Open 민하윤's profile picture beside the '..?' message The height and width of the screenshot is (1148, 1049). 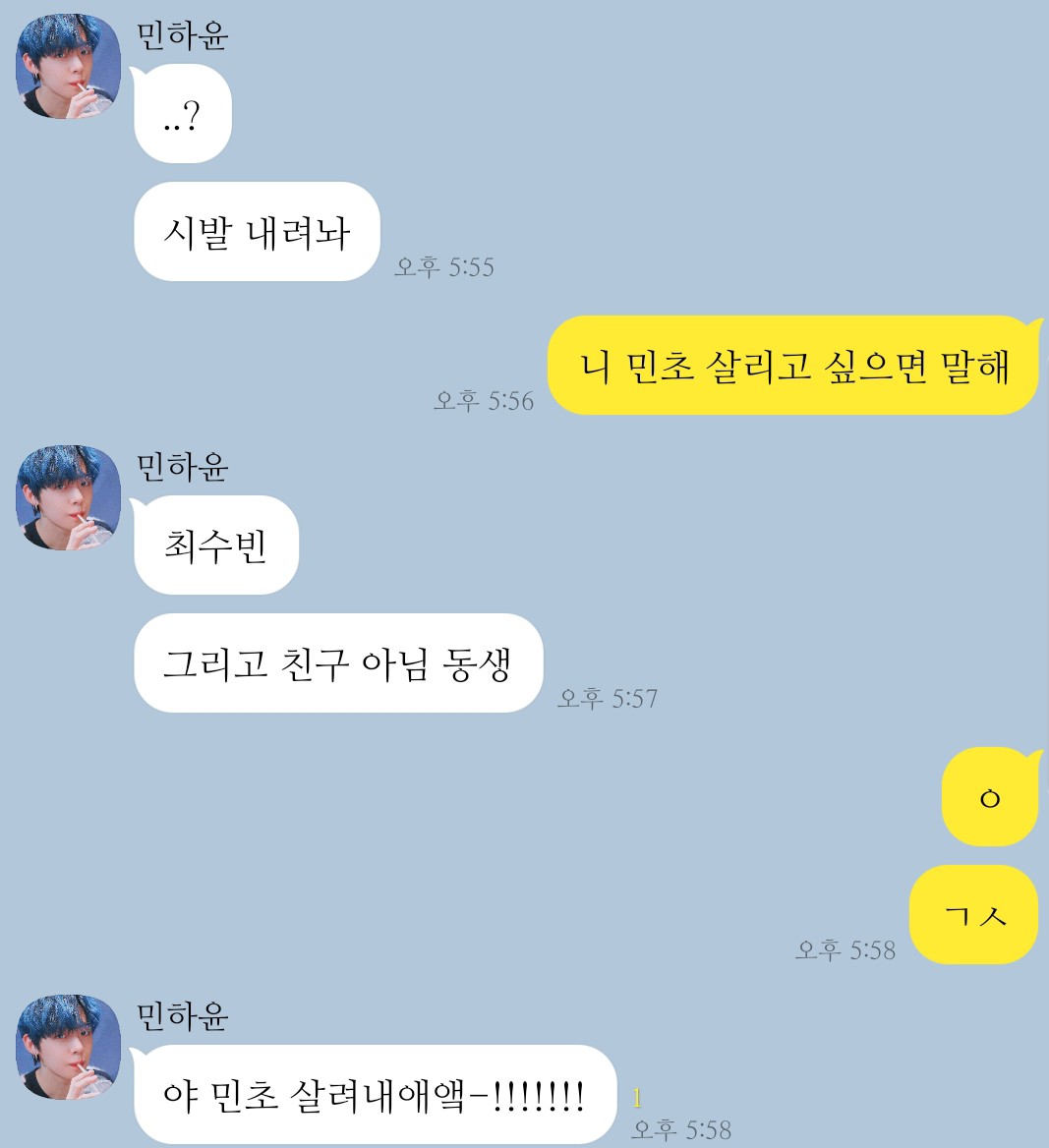(x=69, y=67)
